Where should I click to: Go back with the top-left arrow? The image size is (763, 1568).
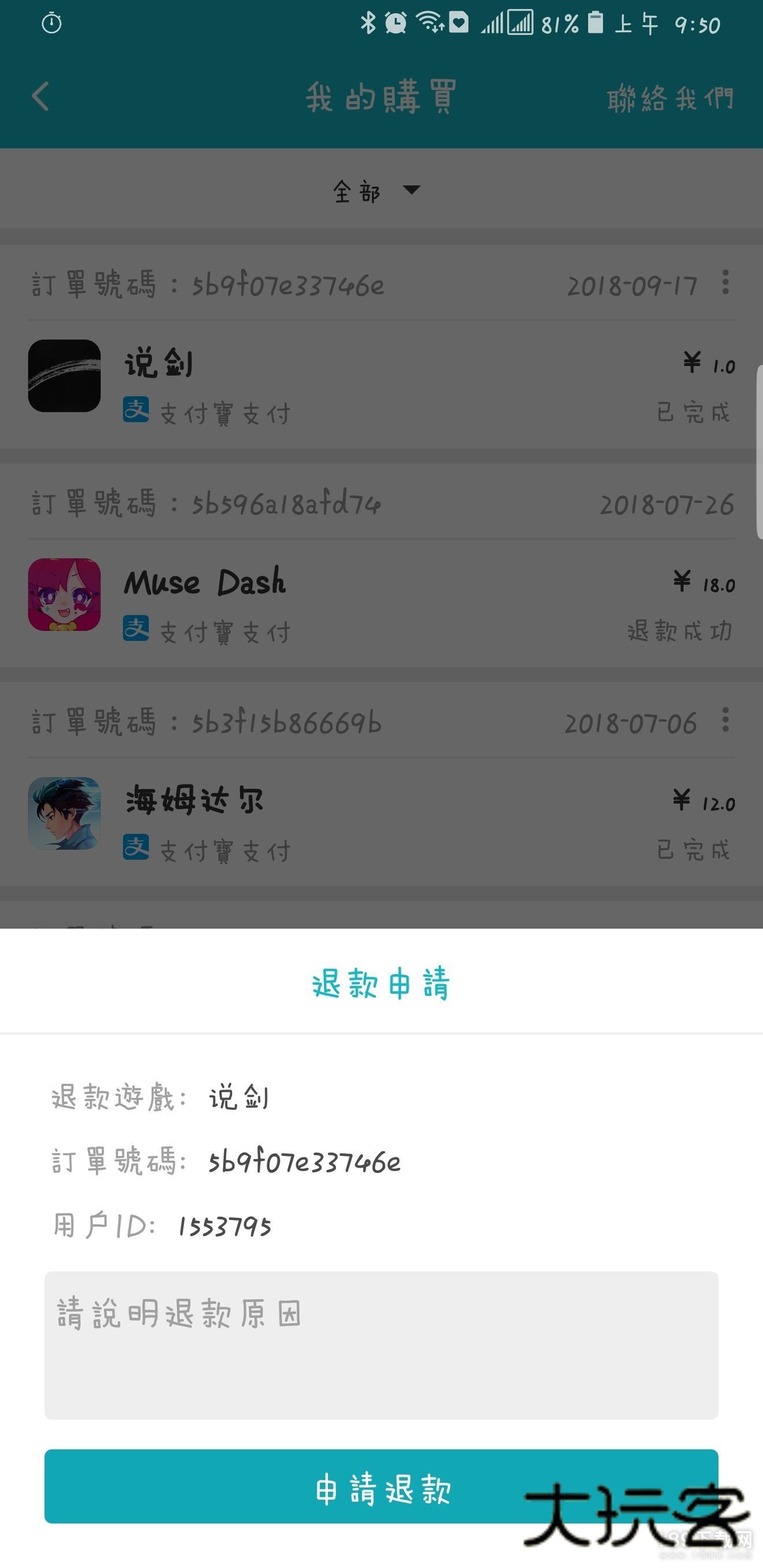click(x=41, y=97)
